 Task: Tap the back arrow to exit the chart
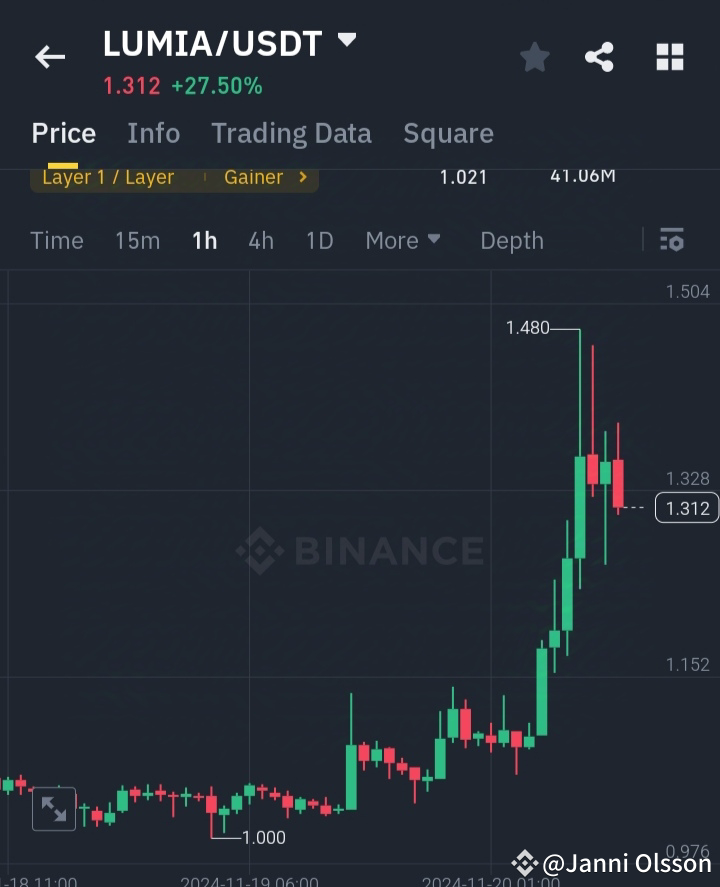[x=49, y=56]
